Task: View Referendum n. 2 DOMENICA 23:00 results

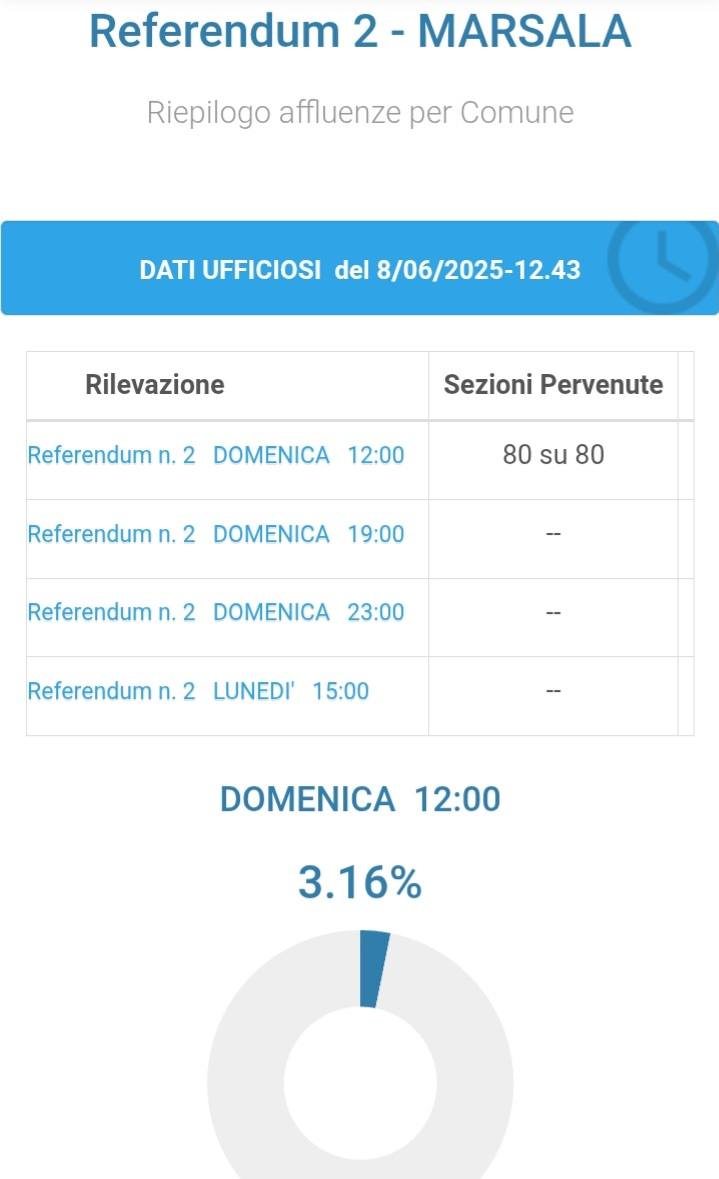Action: pyautogui.click(x=215, y=612)
